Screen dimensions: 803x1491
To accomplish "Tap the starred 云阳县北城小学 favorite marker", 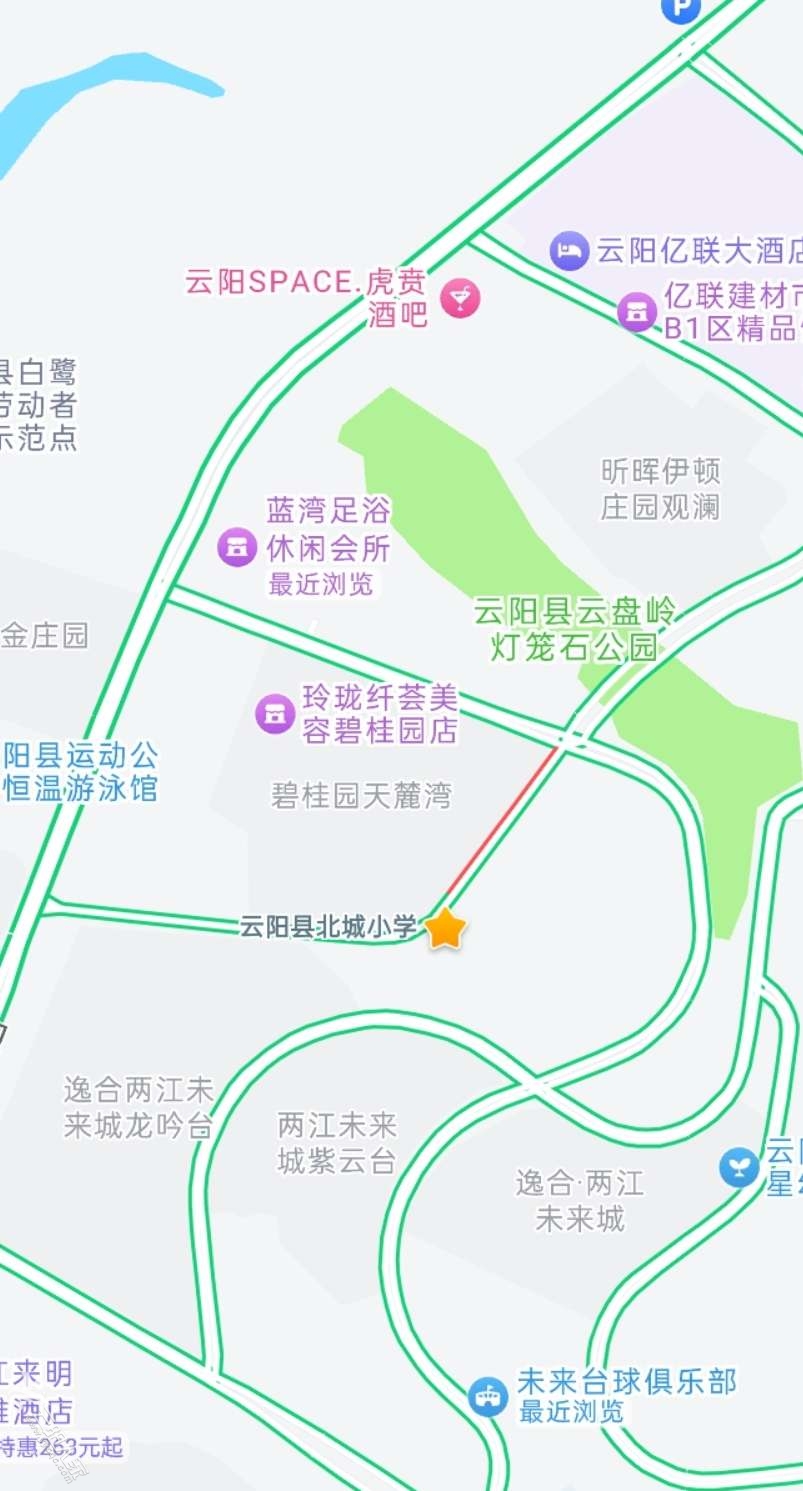I will pos(445,929).
